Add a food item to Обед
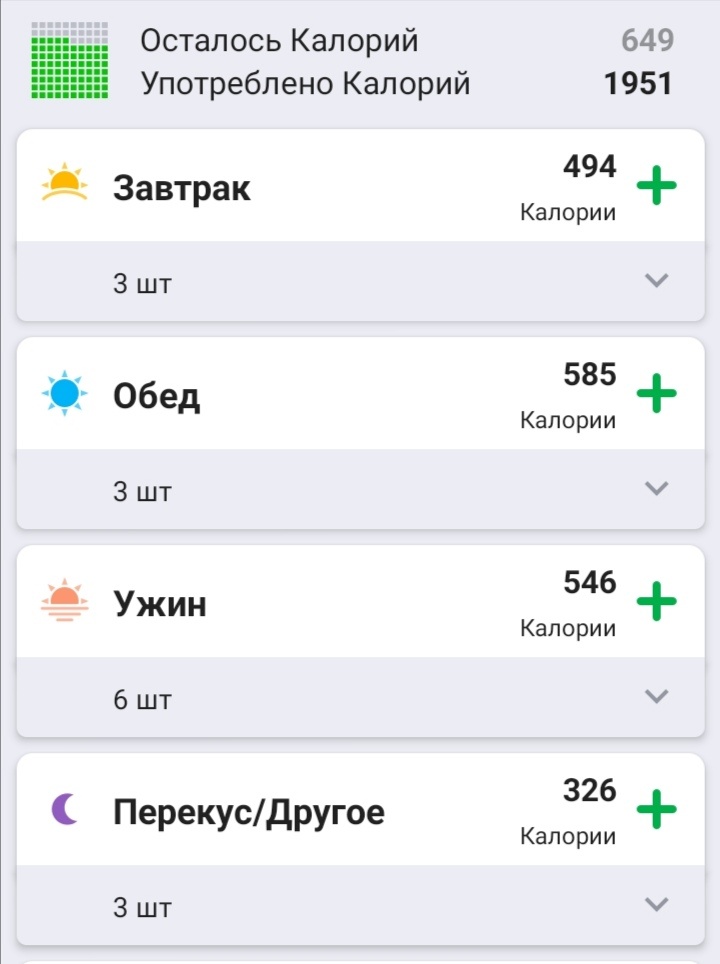720x964 pixels. point(657,394)
